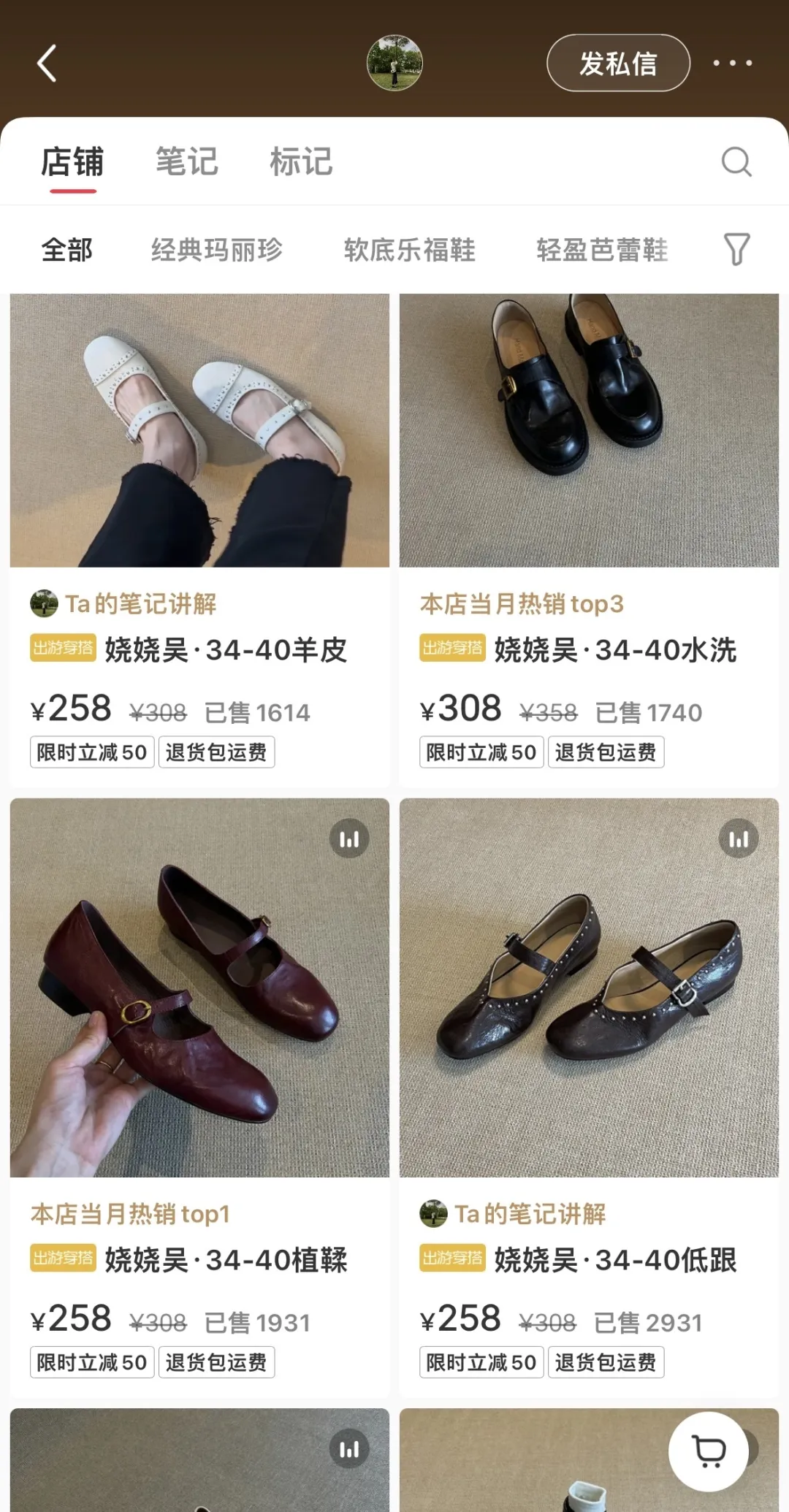Select the 全部 category
Screen dimensions: 789x1512
67,250
